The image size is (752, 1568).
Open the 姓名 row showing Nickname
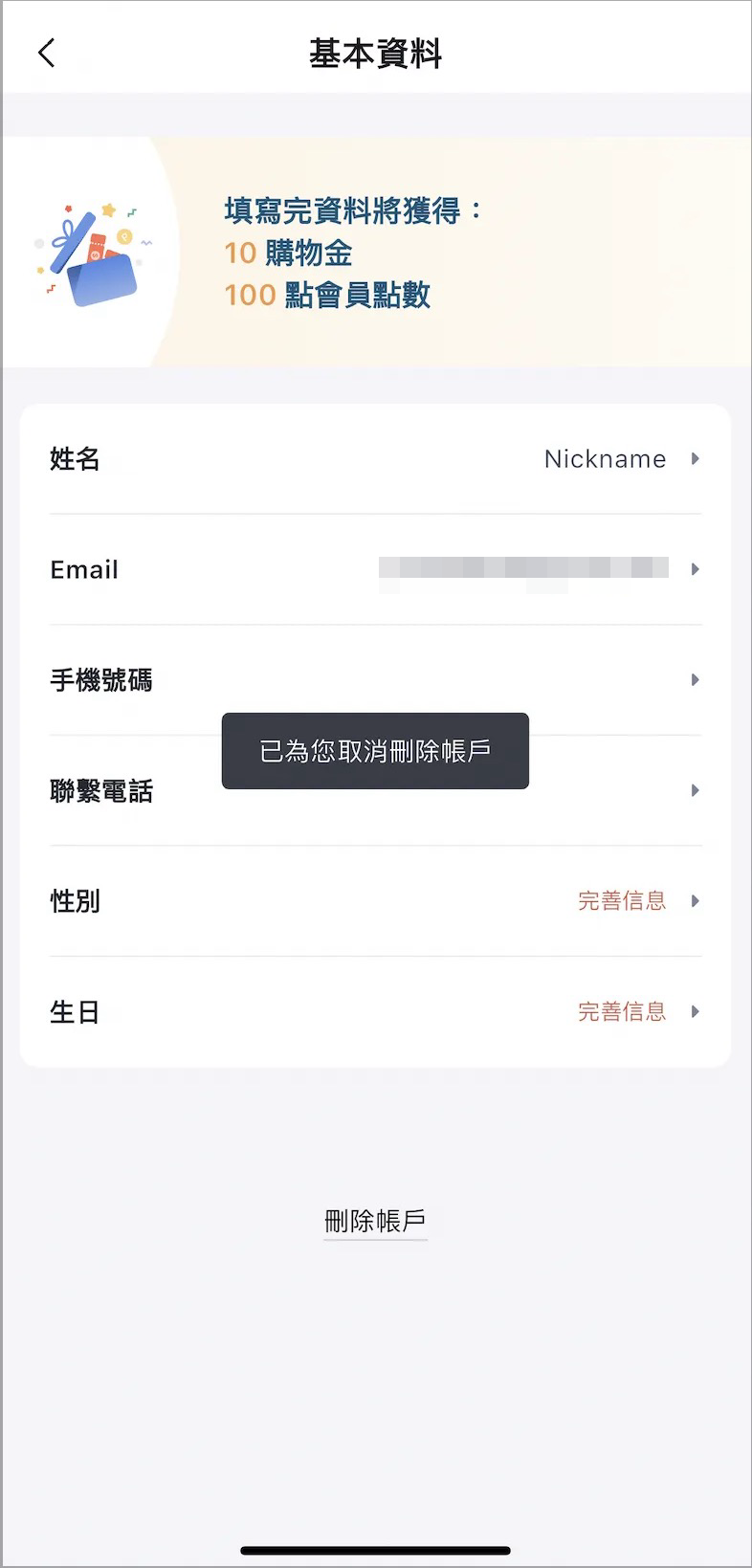tap(375, 459)
